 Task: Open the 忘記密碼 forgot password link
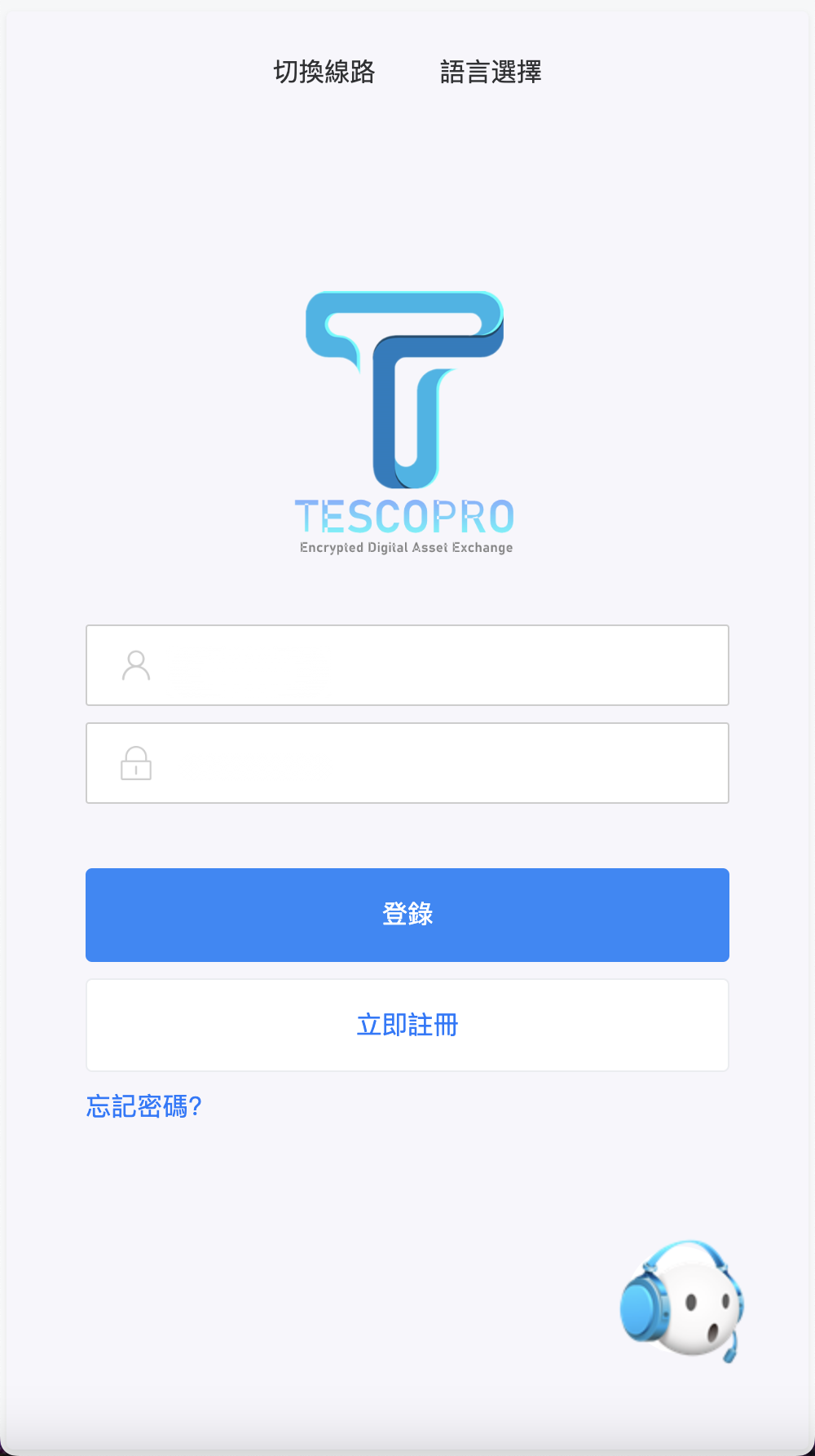(x=143, y=1106)
